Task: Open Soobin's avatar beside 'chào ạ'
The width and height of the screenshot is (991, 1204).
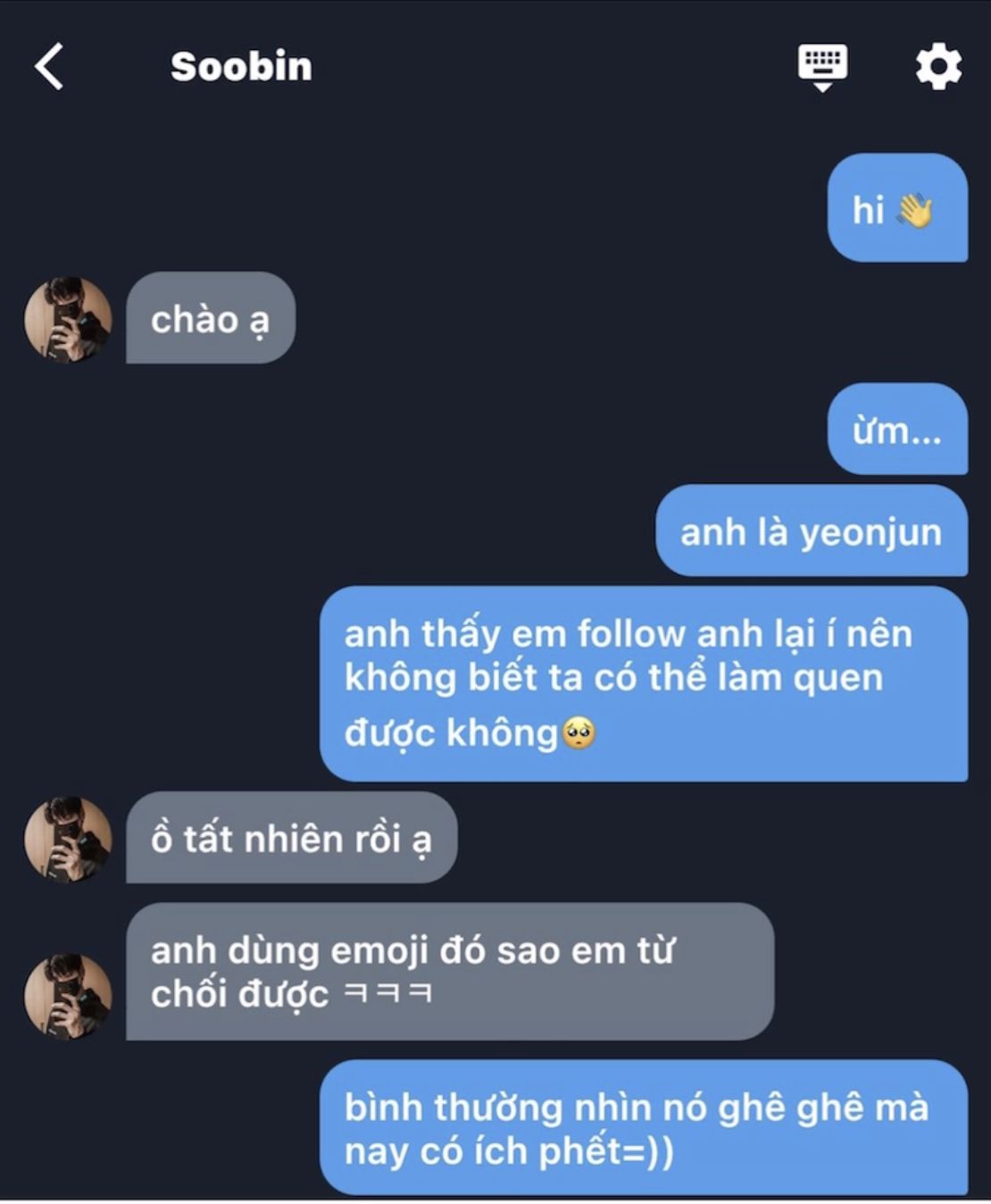Action: (x=68, y=319)
